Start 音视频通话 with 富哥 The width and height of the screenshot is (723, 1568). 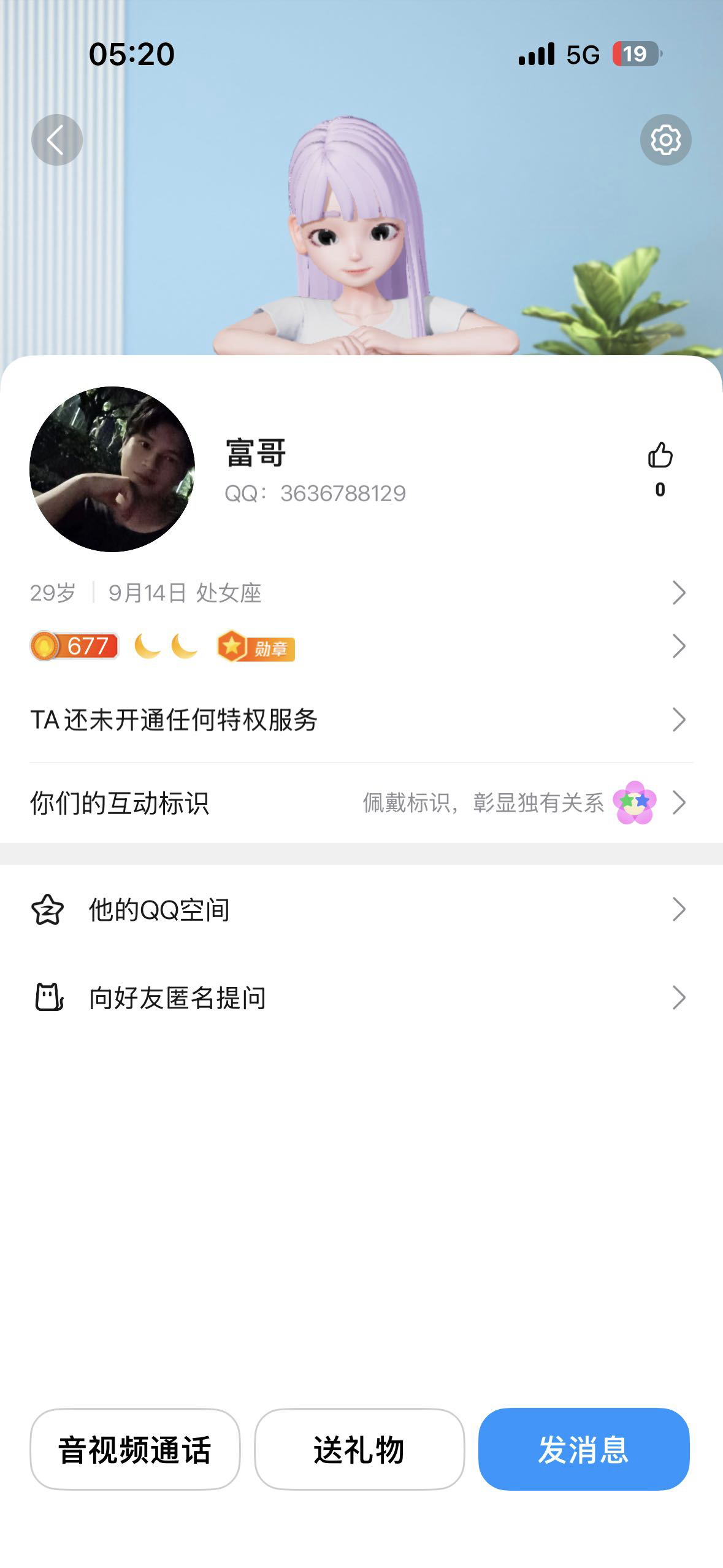pyautogui.click(x=135, y=1449)
